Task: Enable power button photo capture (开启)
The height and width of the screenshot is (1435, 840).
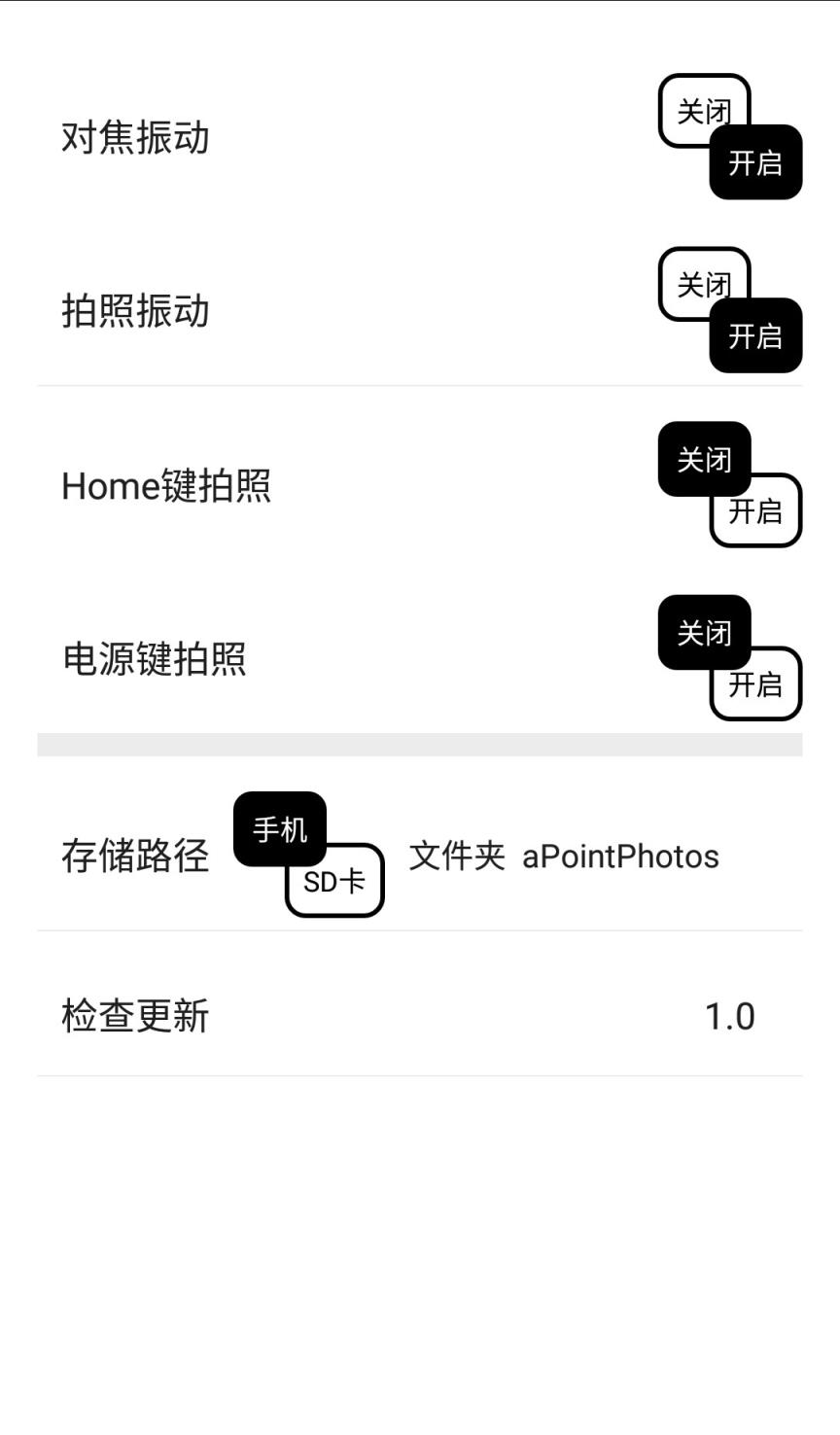Action: (756, 683)
